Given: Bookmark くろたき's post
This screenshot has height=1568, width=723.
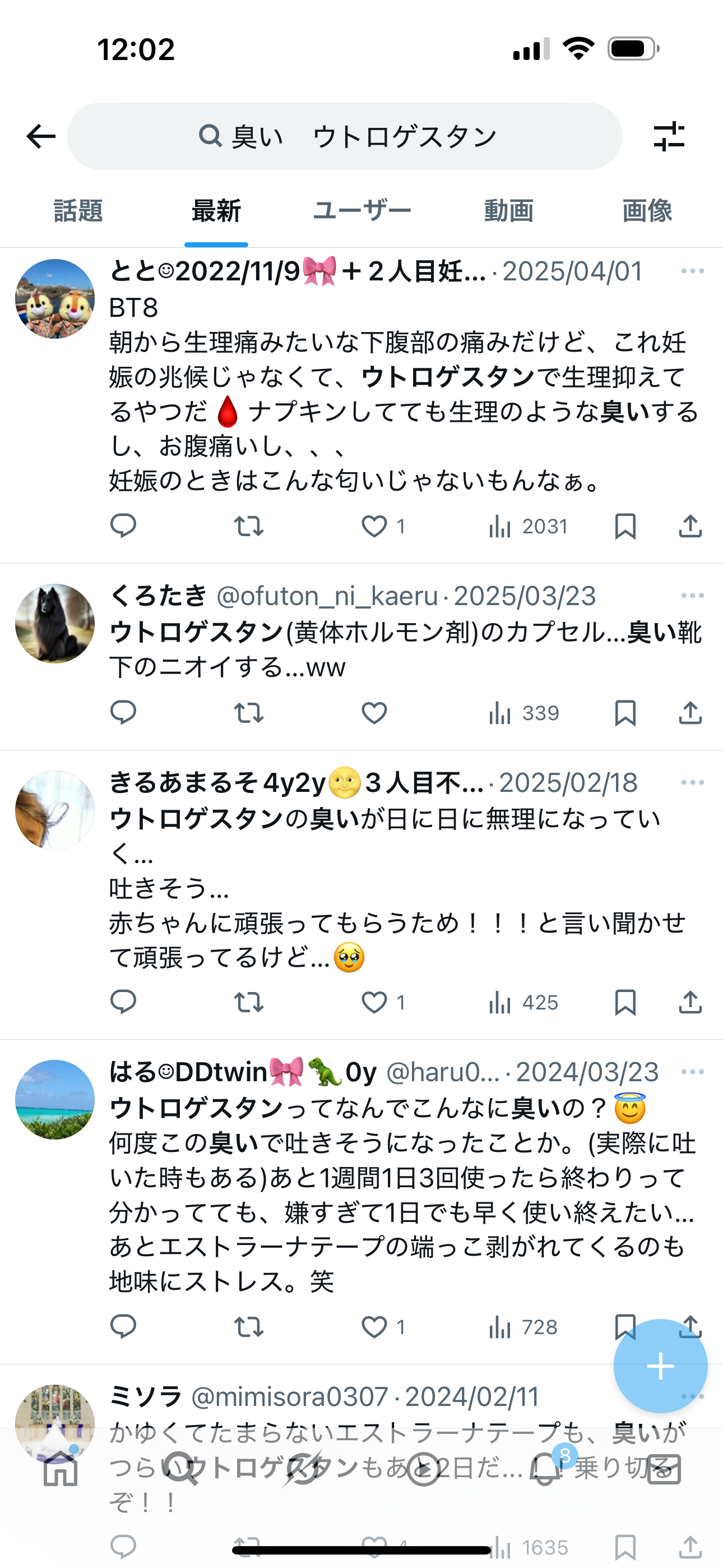Looking at the screenshot, I should pos(625,713).
